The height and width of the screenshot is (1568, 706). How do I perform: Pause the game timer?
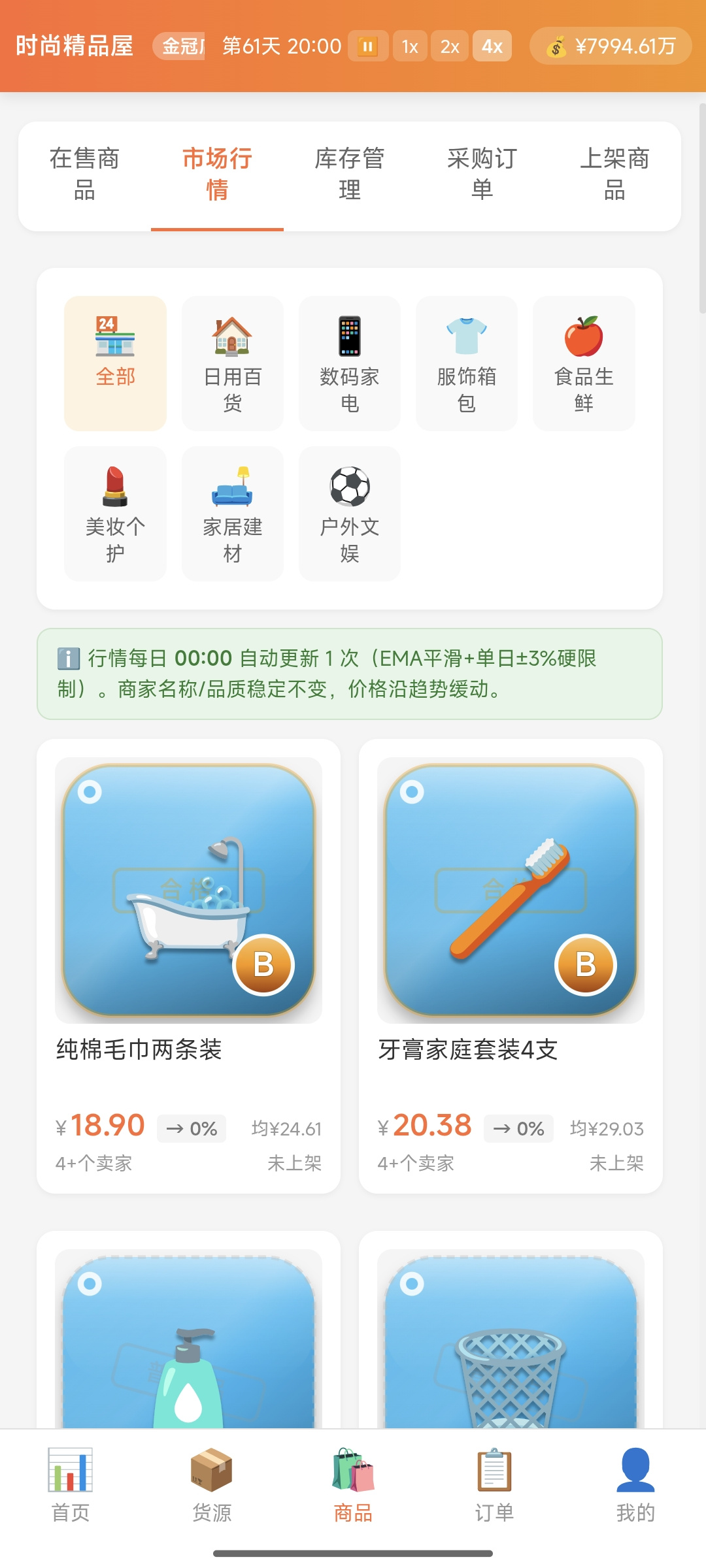[x=368, y=46]
